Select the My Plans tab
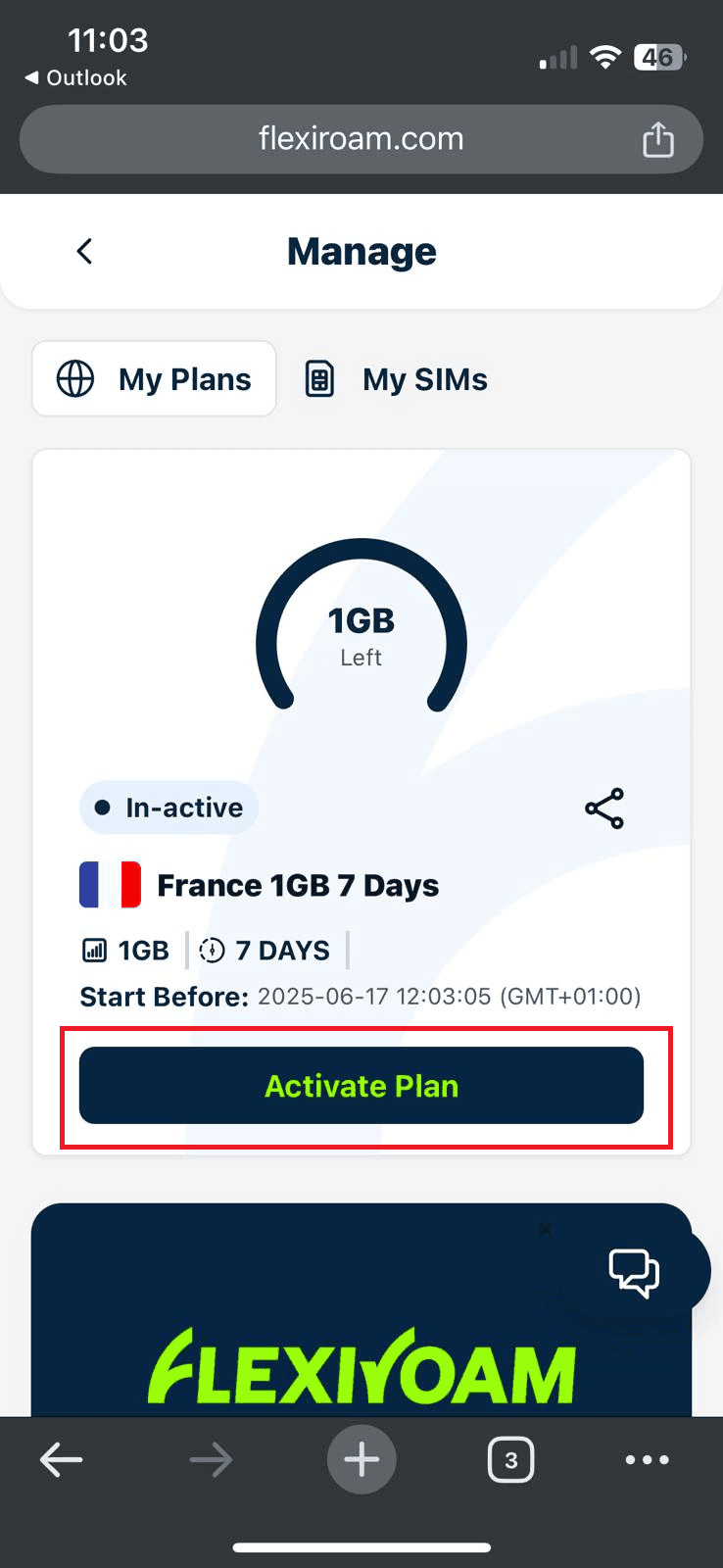Image resolution: width=723 pixels, height=1568 pixels. pyautogui.click(x=154, y=378)
